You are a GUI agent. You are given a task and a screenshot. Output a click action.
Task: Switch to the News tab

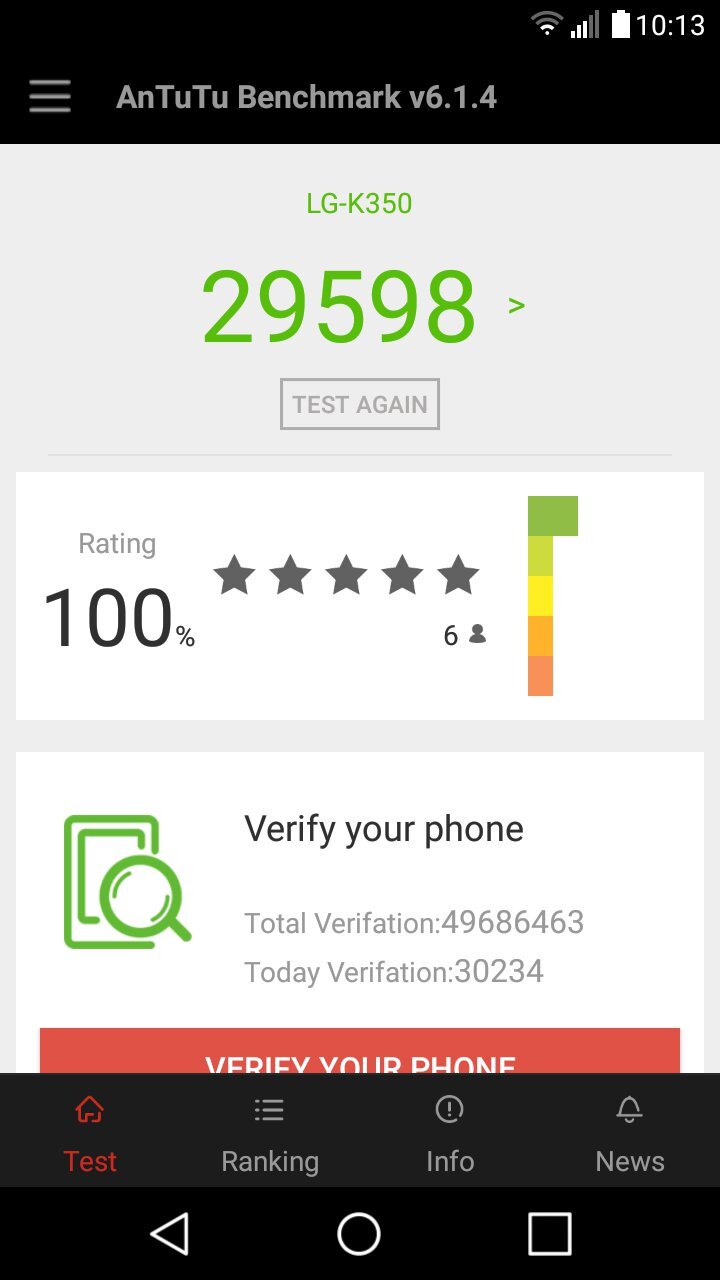pos(629,1161)
